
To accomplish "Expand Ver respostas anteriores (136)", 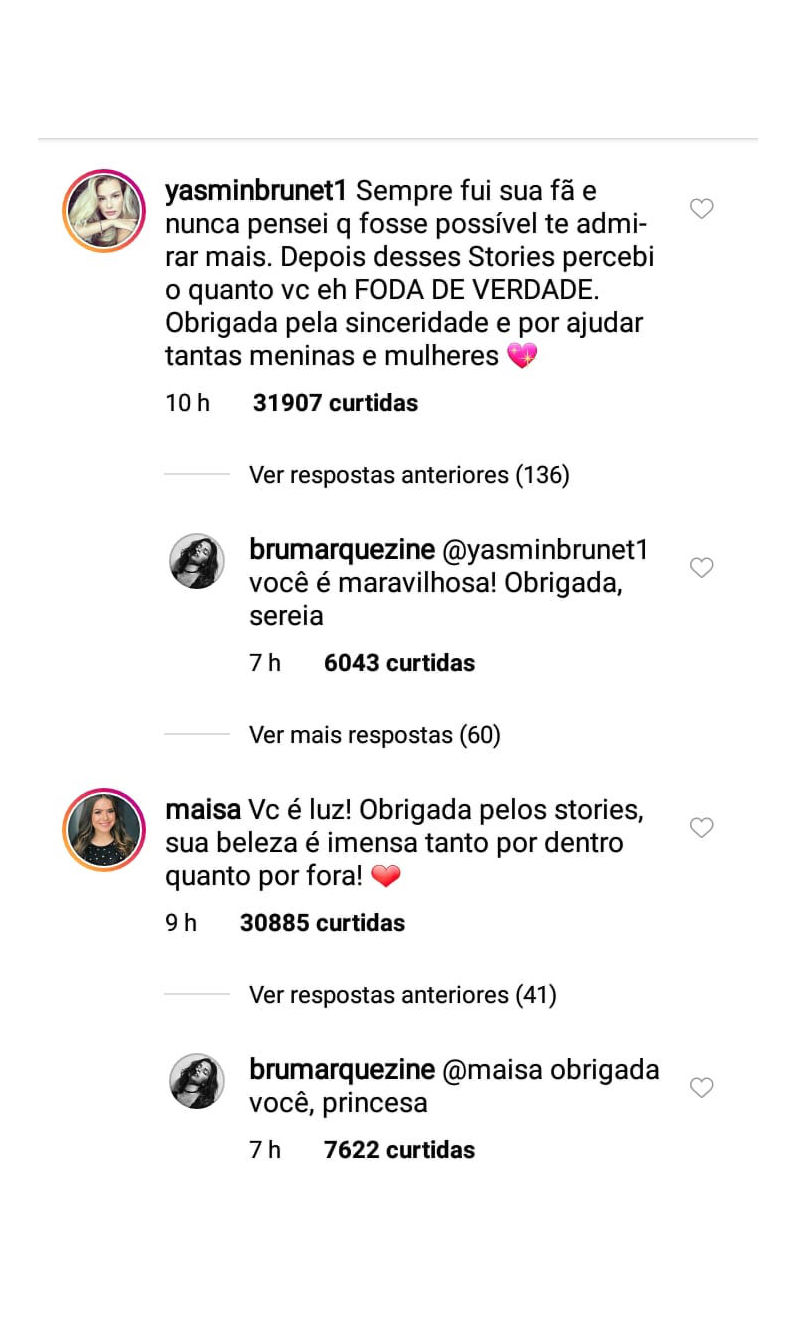I will pos(409,475).
